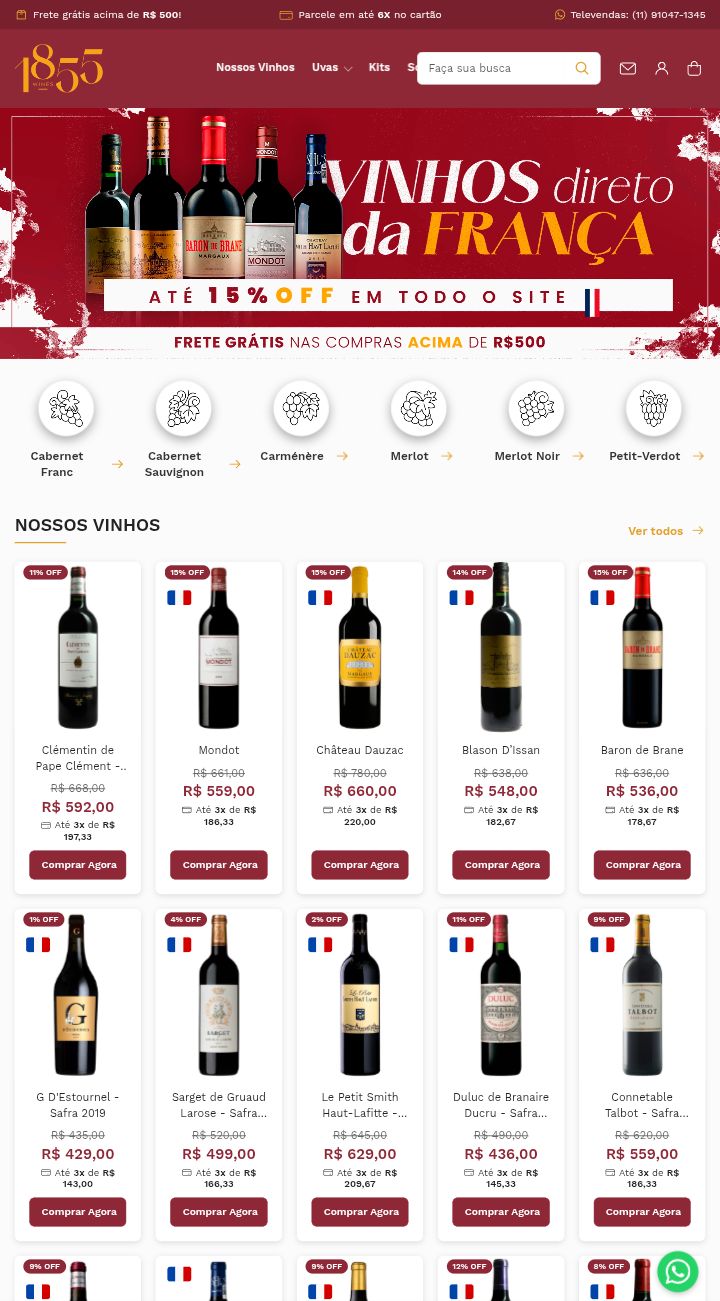Click the WhatsApp icon next to Televendas
The image size is (720, 1301).
[559, 14]
